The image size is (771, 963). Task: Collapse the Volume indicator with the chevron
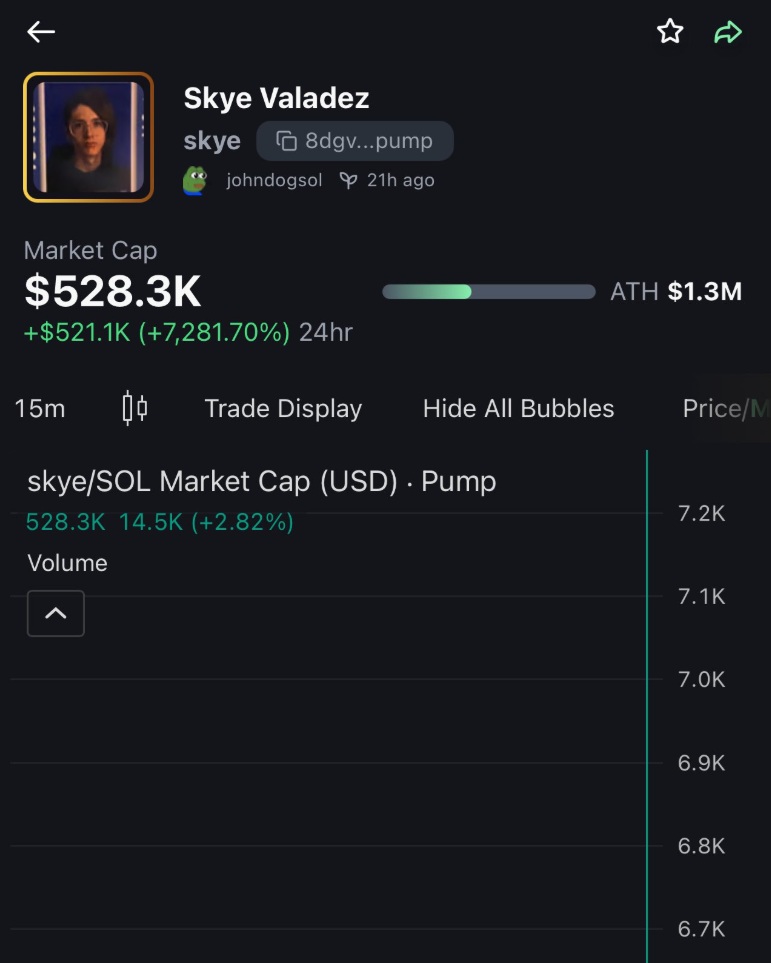(55, 613)
